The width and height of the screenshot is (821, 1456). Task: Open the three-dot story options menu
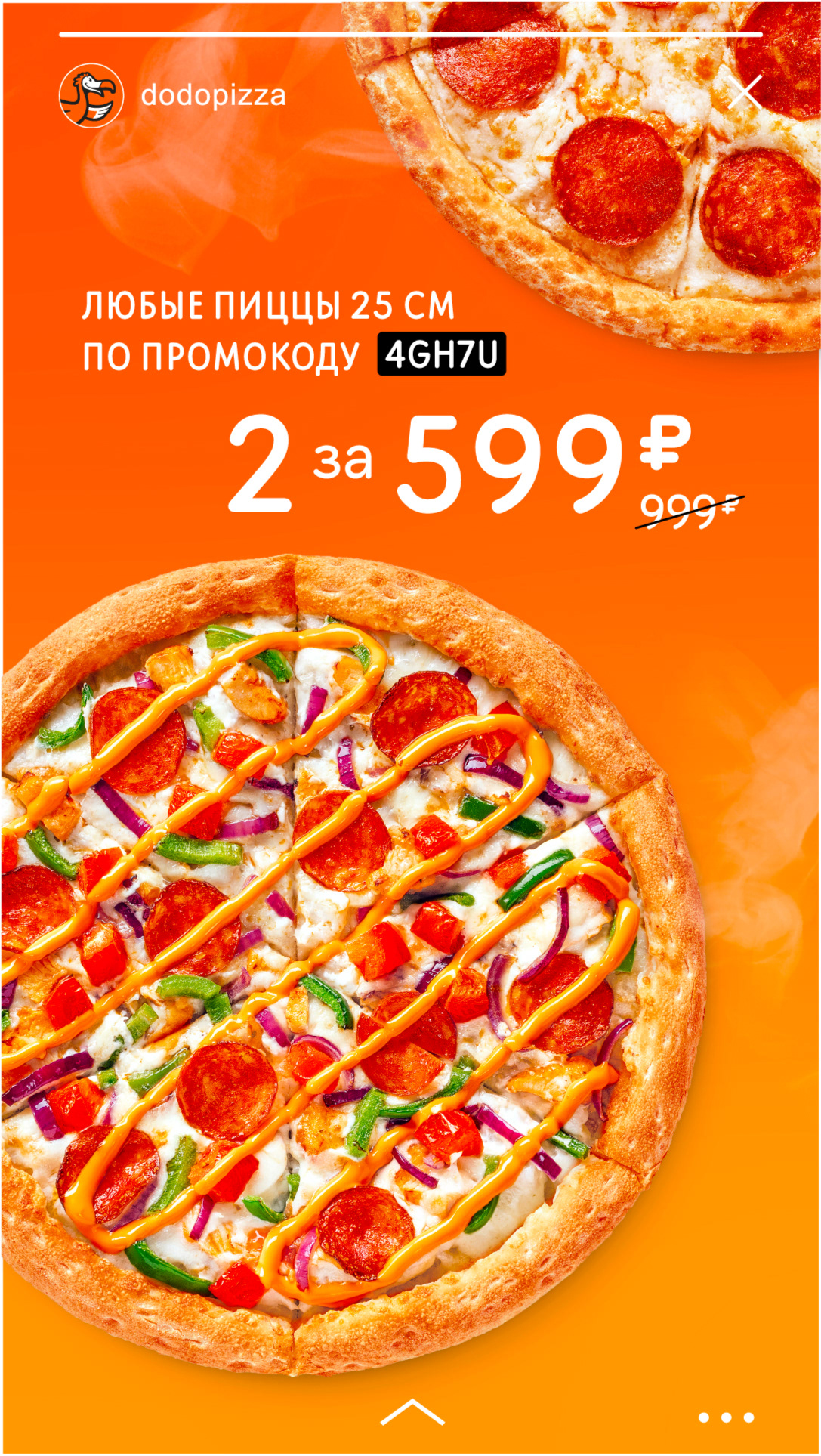coord(726,1417)
